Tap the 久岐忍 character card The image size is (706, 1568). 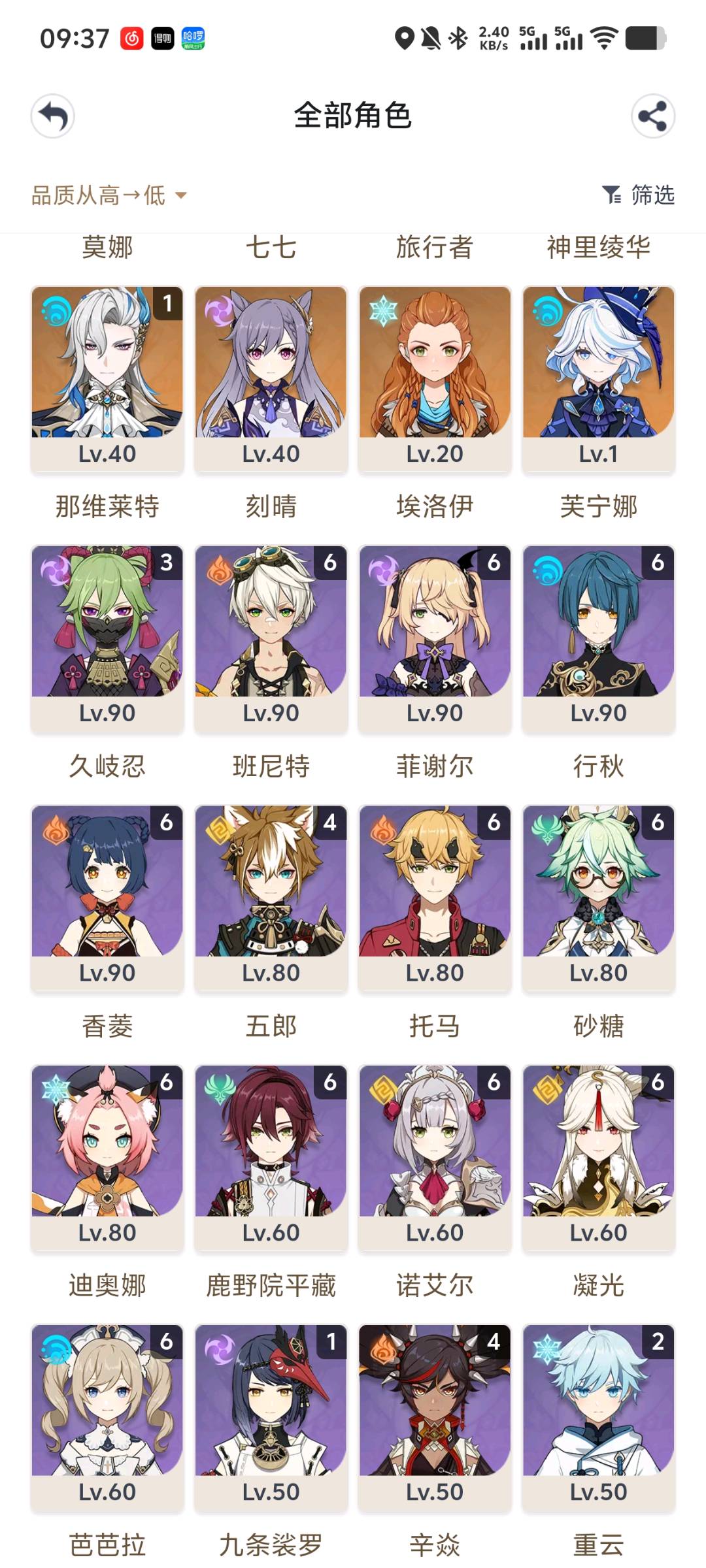(x=107, y=637)
